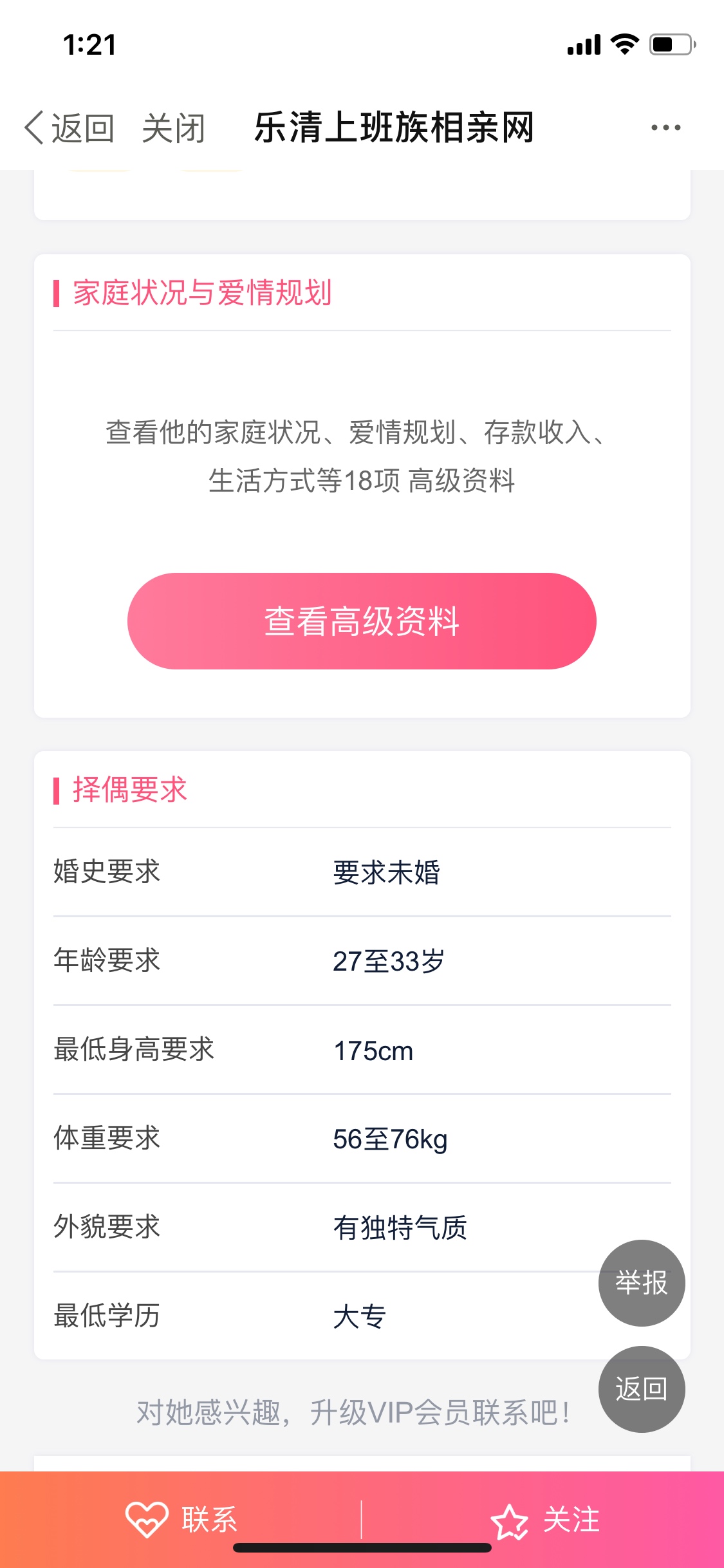This screenshot has height=1568, width=724.
Task: Follow this user with 关注
Action: 545,1520
